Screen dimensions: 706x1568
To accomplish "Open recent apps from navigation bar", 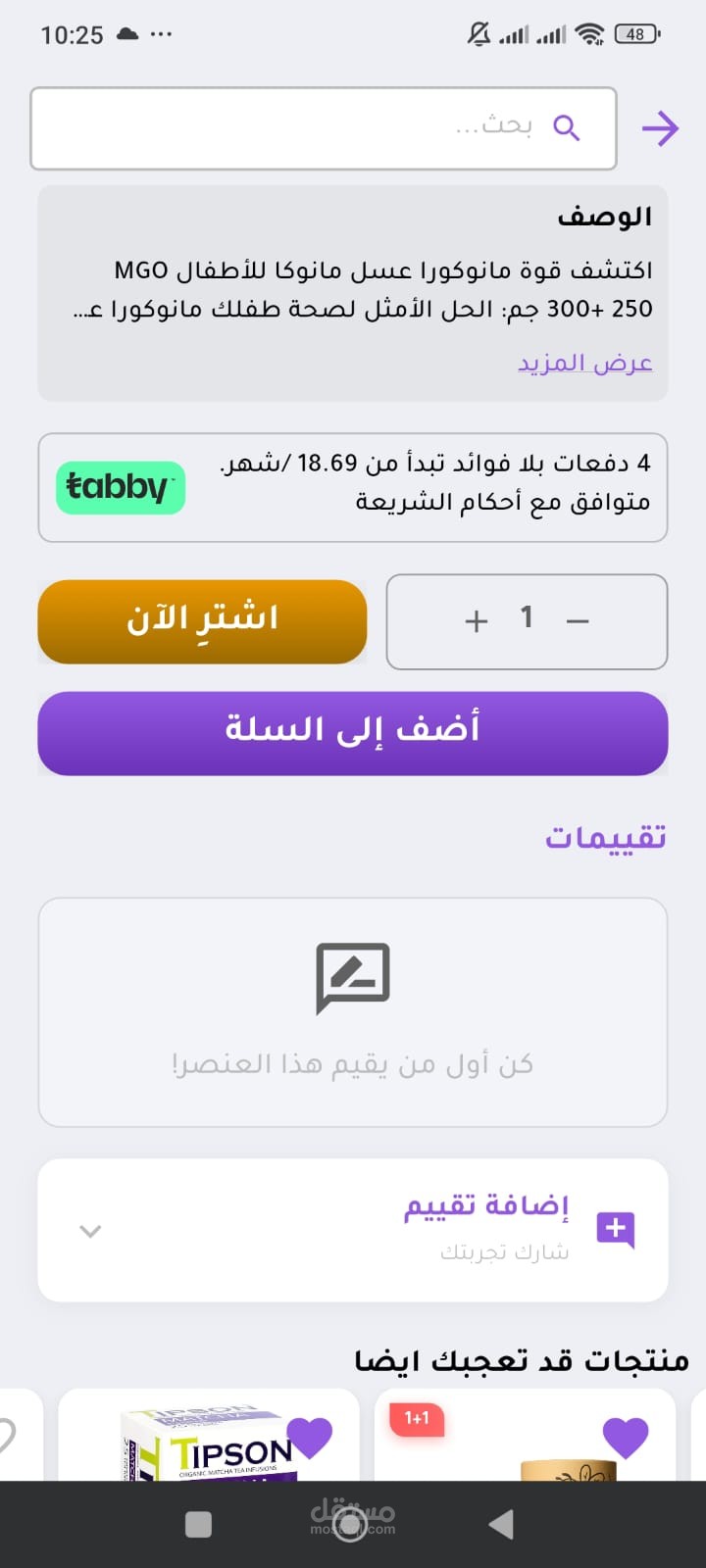I will tap(199, 1524).
